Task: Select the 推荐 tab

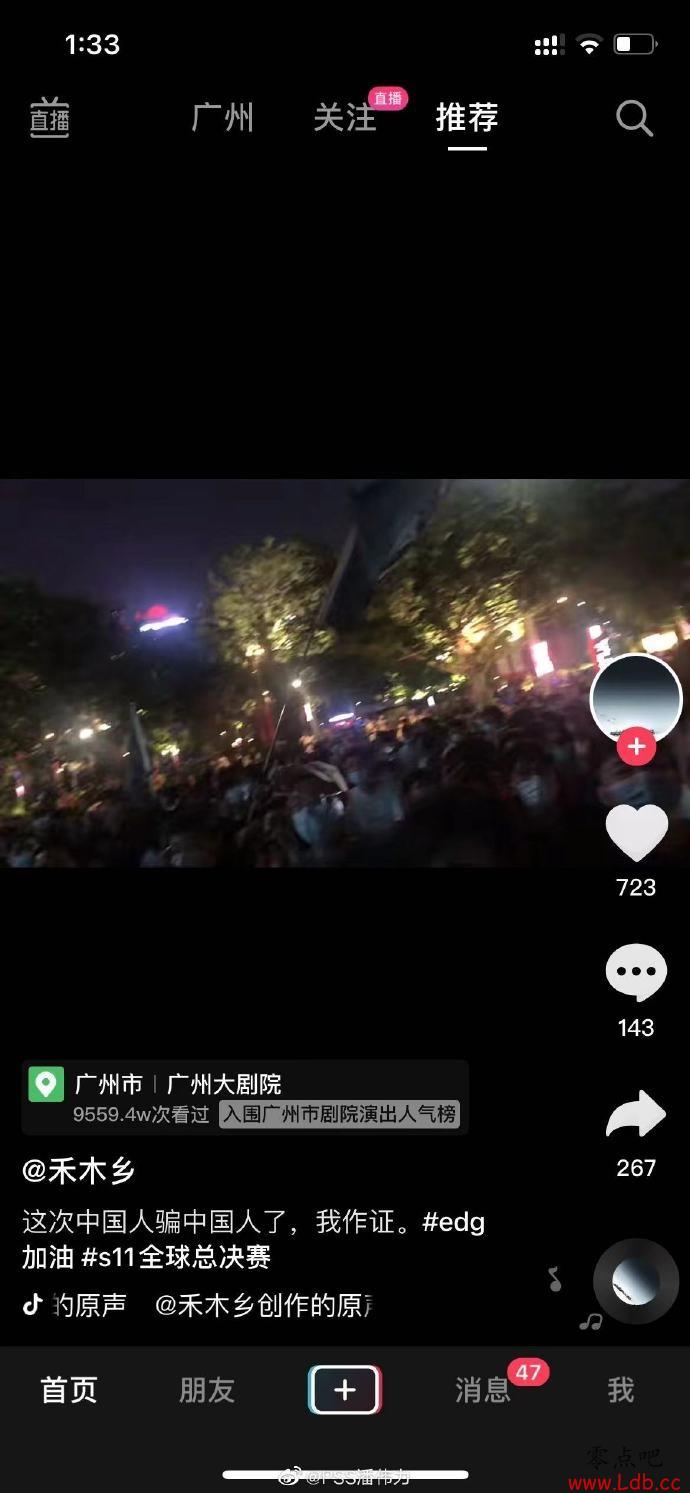Action: tap(467, 118)
